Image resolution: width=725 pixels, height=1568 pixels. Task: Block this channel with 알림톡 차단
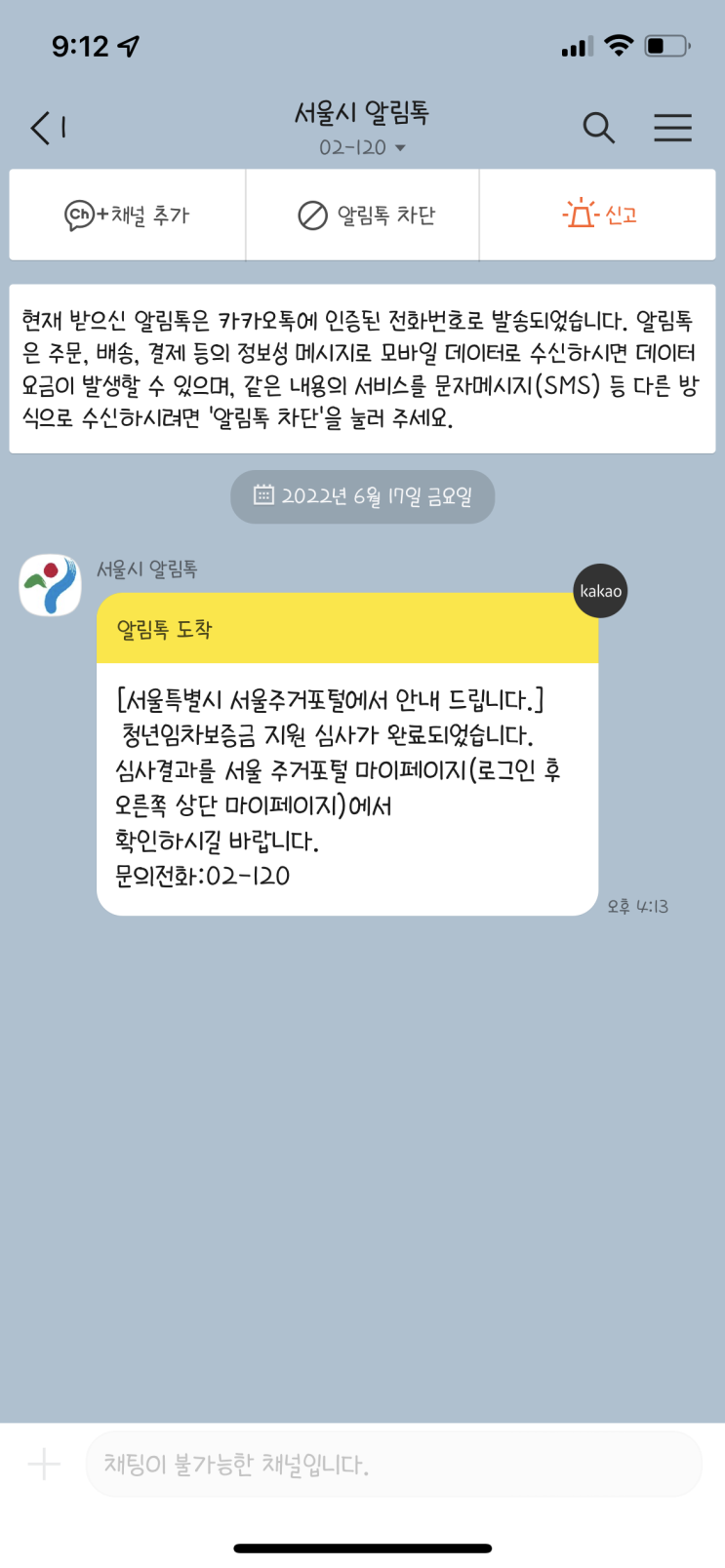pyautogui.click(x=366, y=215)
